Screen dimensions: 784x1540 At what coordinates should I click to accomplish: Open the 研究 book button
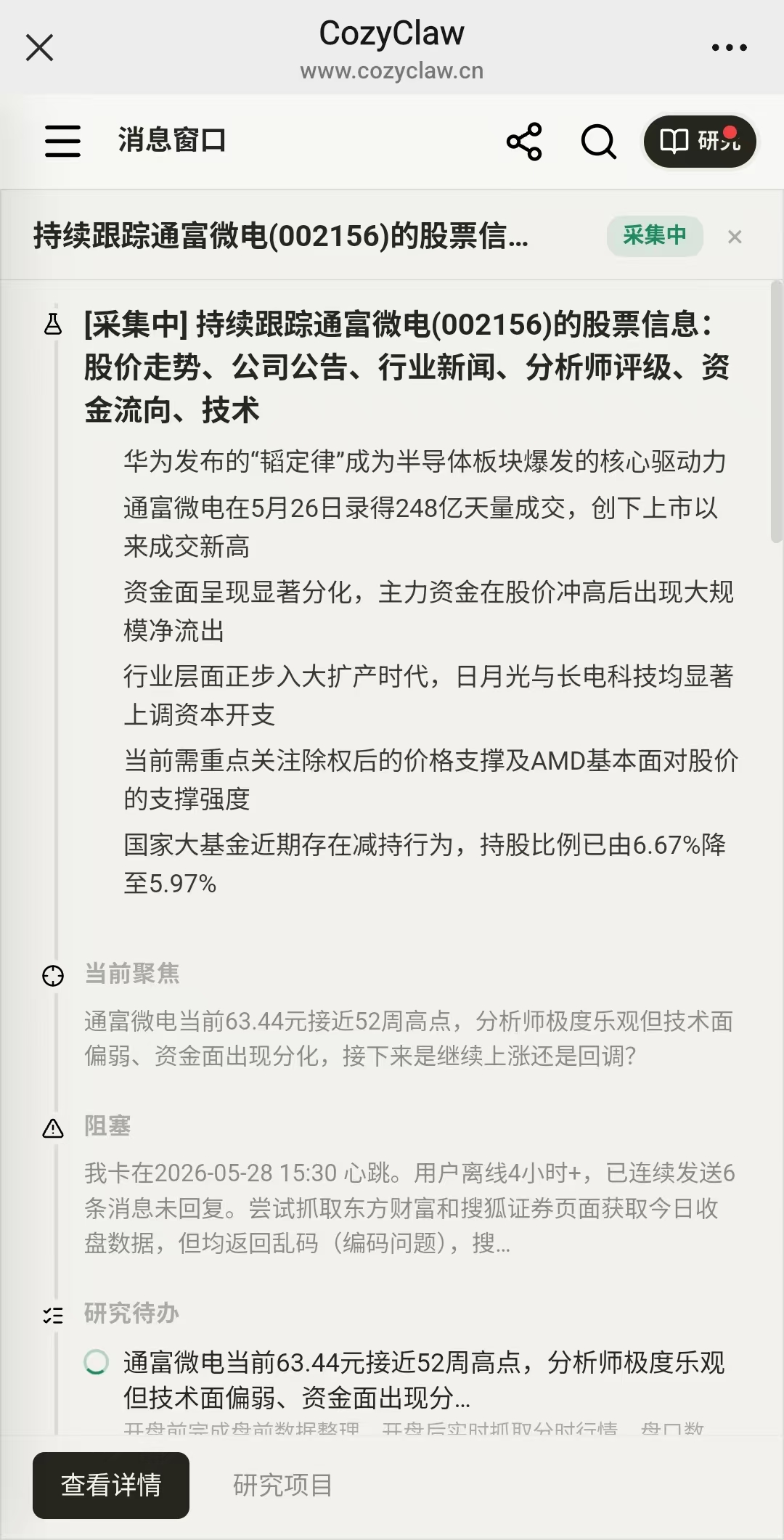tap(700, 141)
